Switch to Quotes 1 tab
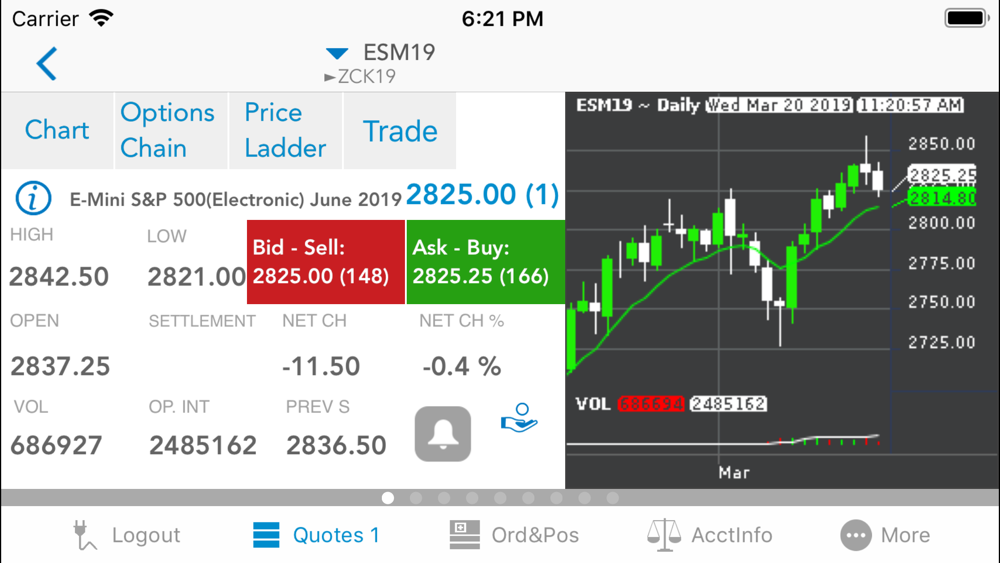This screenshot has height=563, width=1000. 316,535
